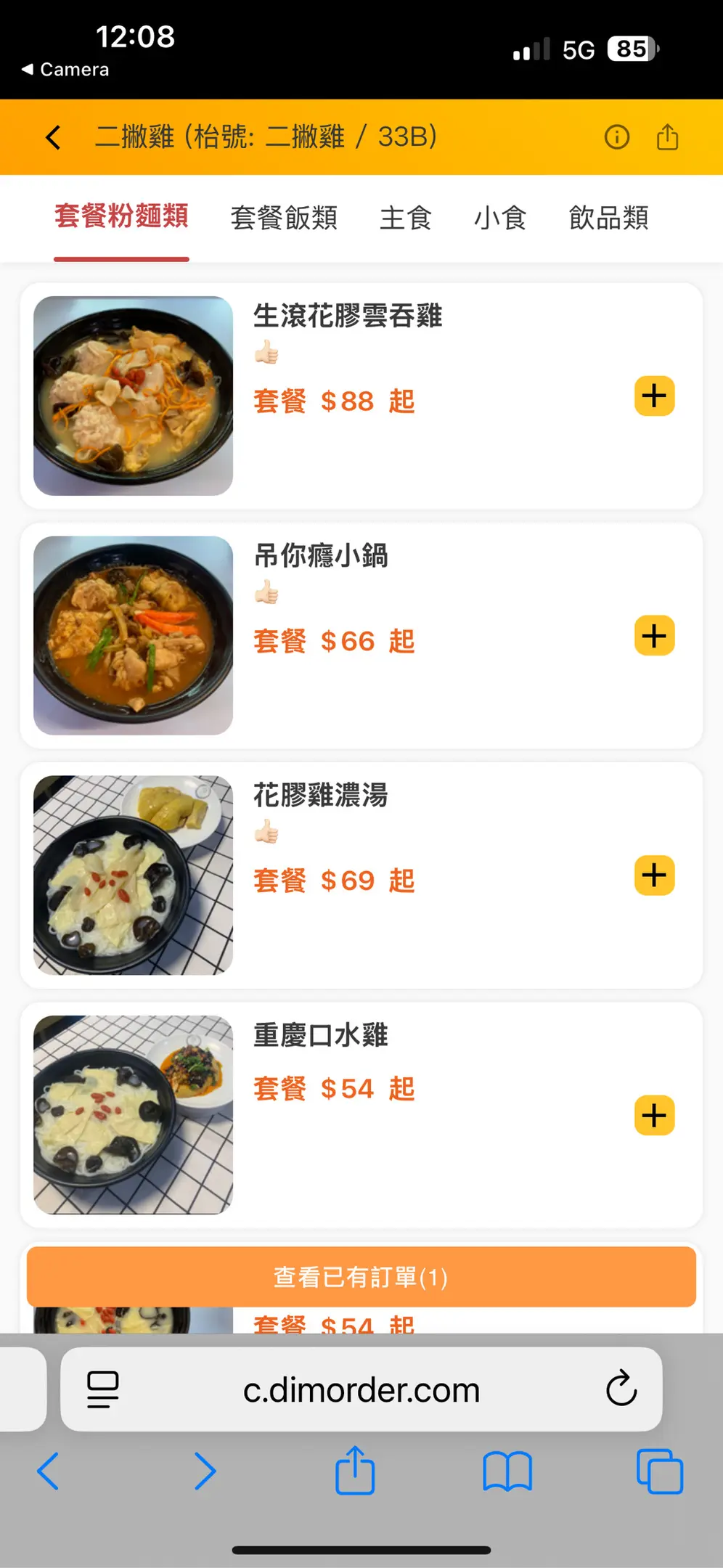Share the menu via header share icon

667,137
